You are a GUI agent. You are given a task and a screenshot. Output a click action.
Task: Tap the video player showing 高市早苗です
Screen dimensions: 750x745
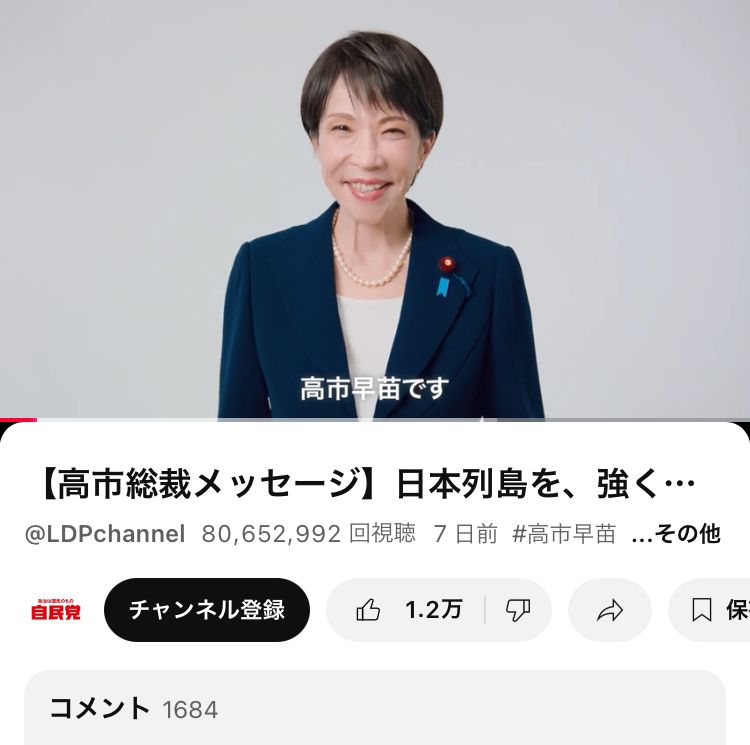click(x=375, y=210)
